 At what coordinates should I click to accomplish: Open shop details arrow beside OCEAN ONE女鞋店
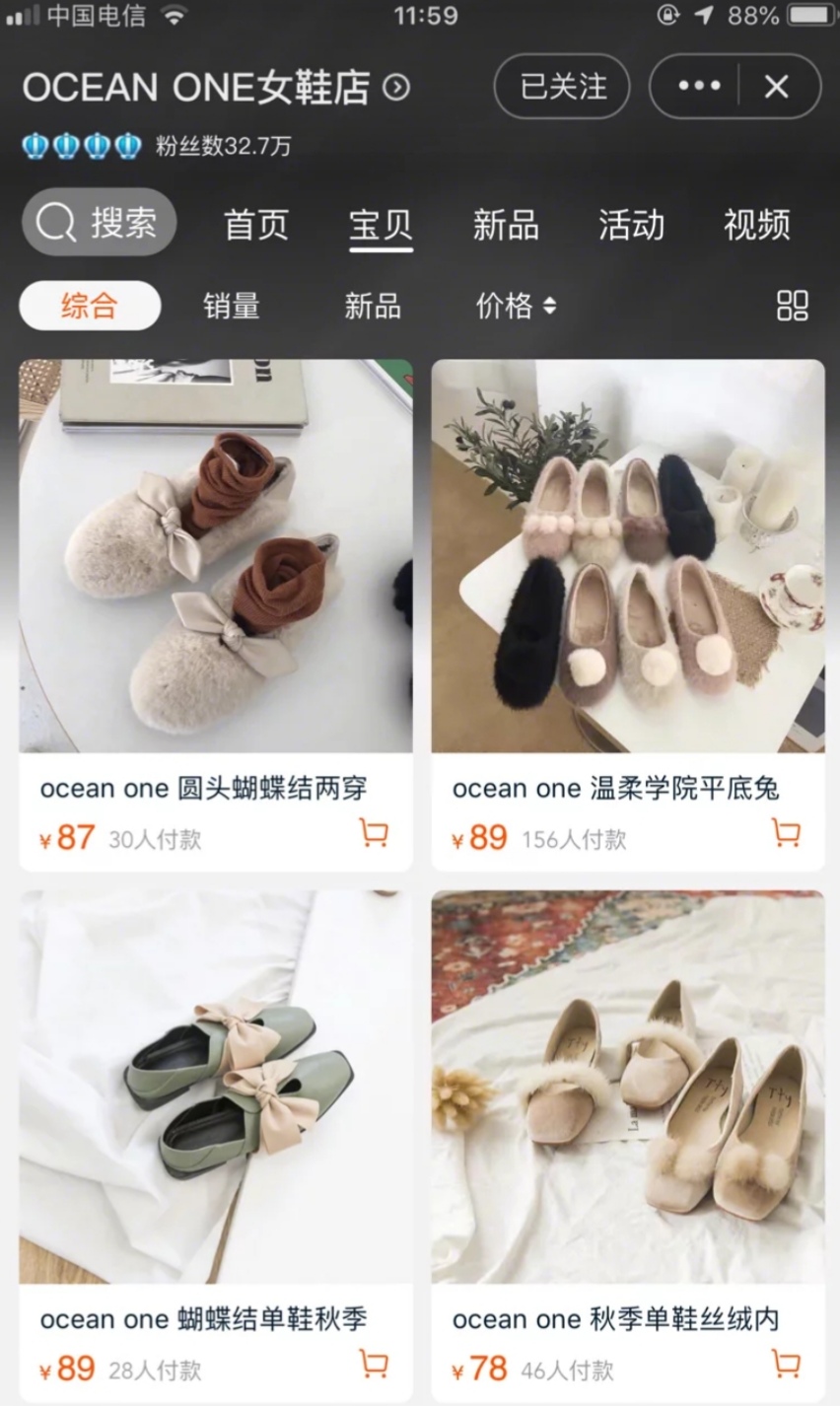(396, 88)
